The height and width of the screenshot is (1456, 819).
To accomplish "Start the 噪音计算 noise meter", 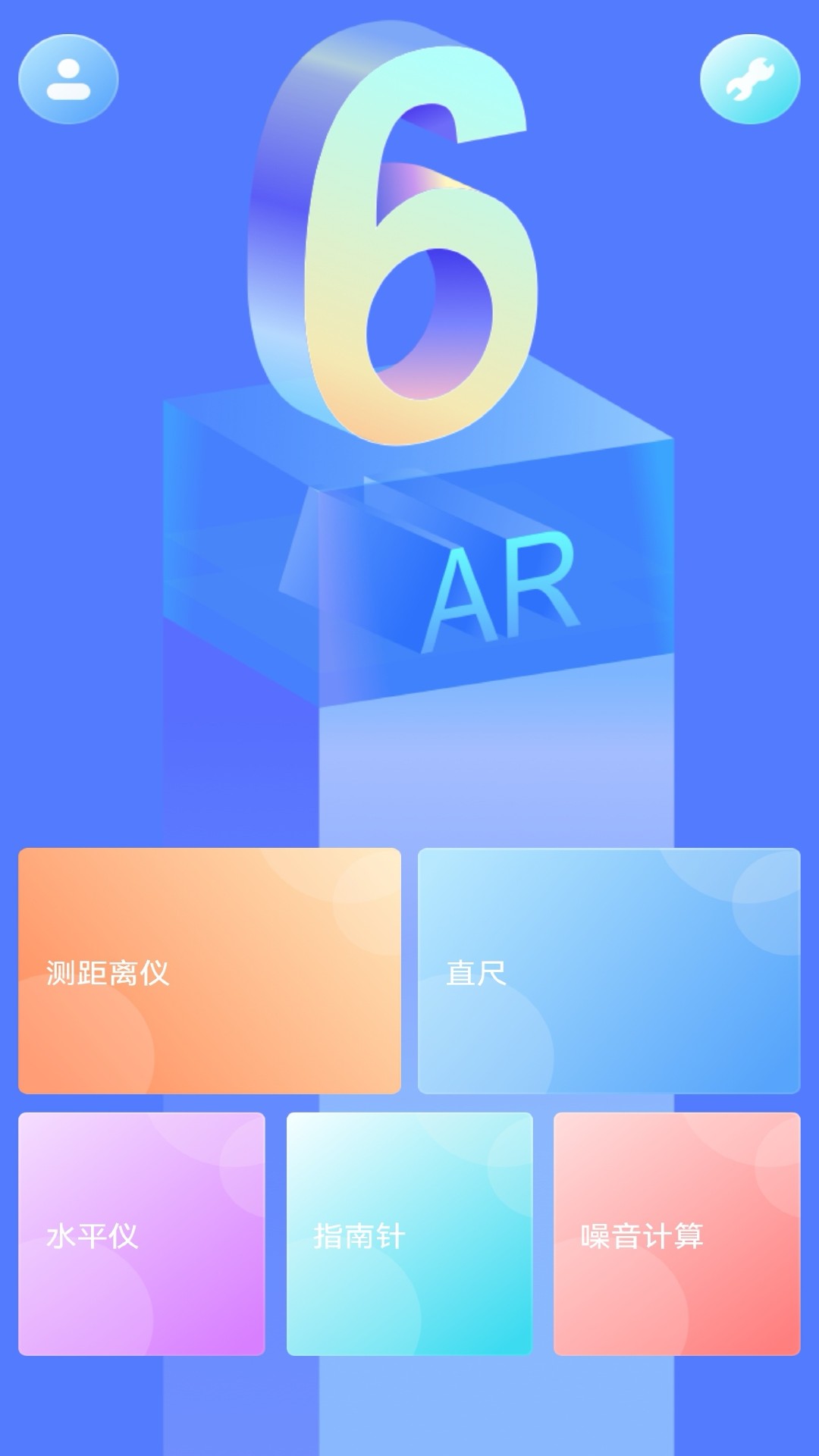I will (676, 1234).
